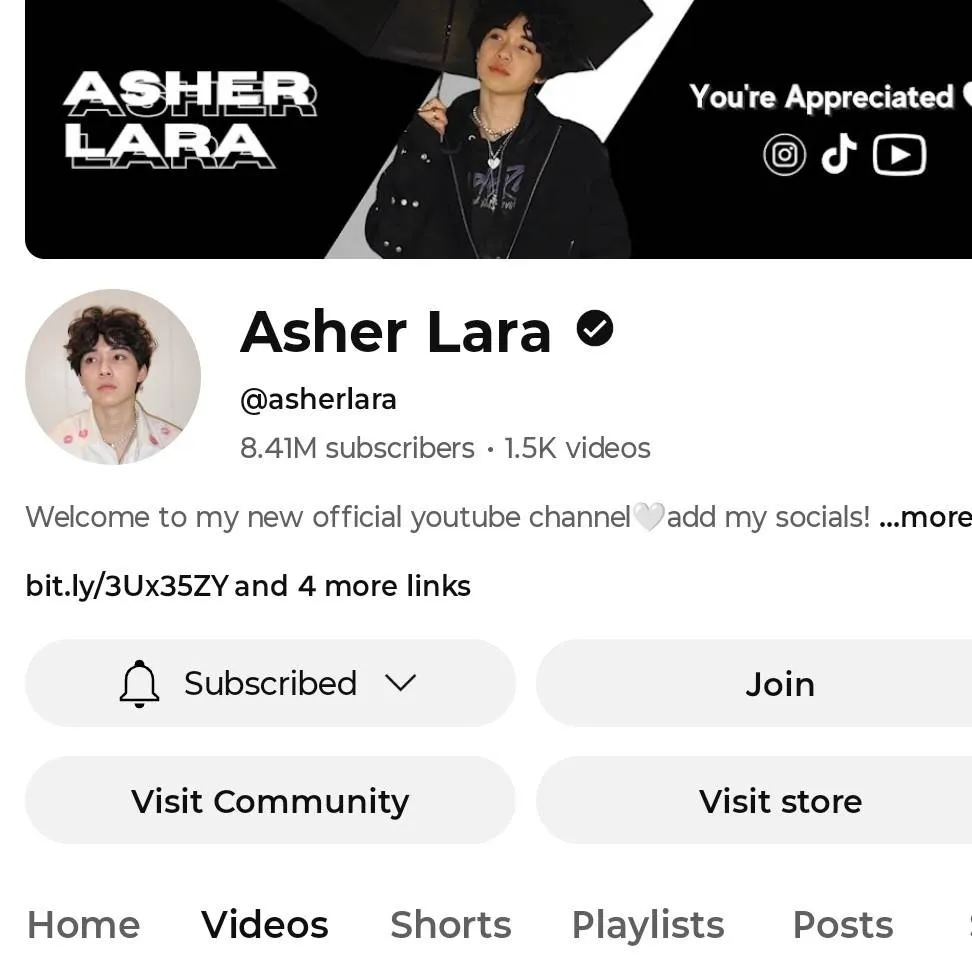Go to the Shorts tab
Image resolution: width=972 pixels, height=972 pixels.
450,925
